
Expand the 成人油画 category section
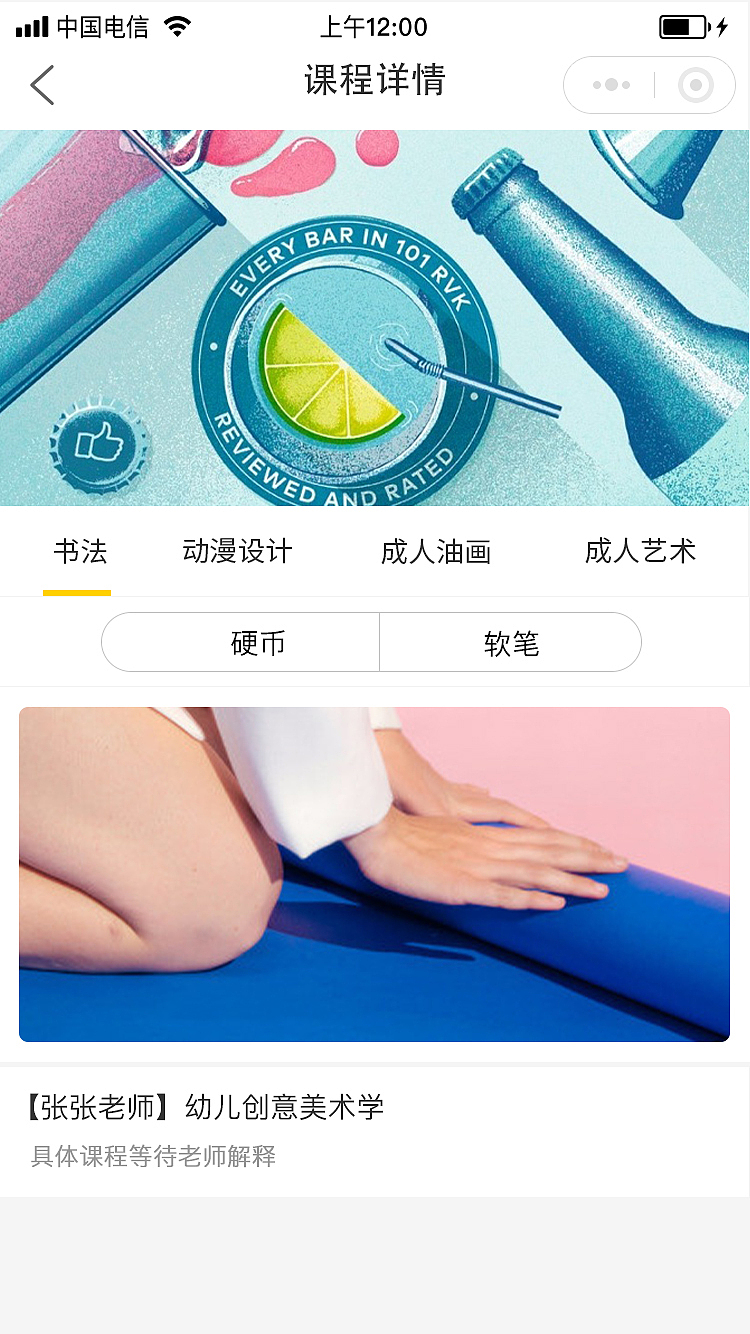pos(437,552)
